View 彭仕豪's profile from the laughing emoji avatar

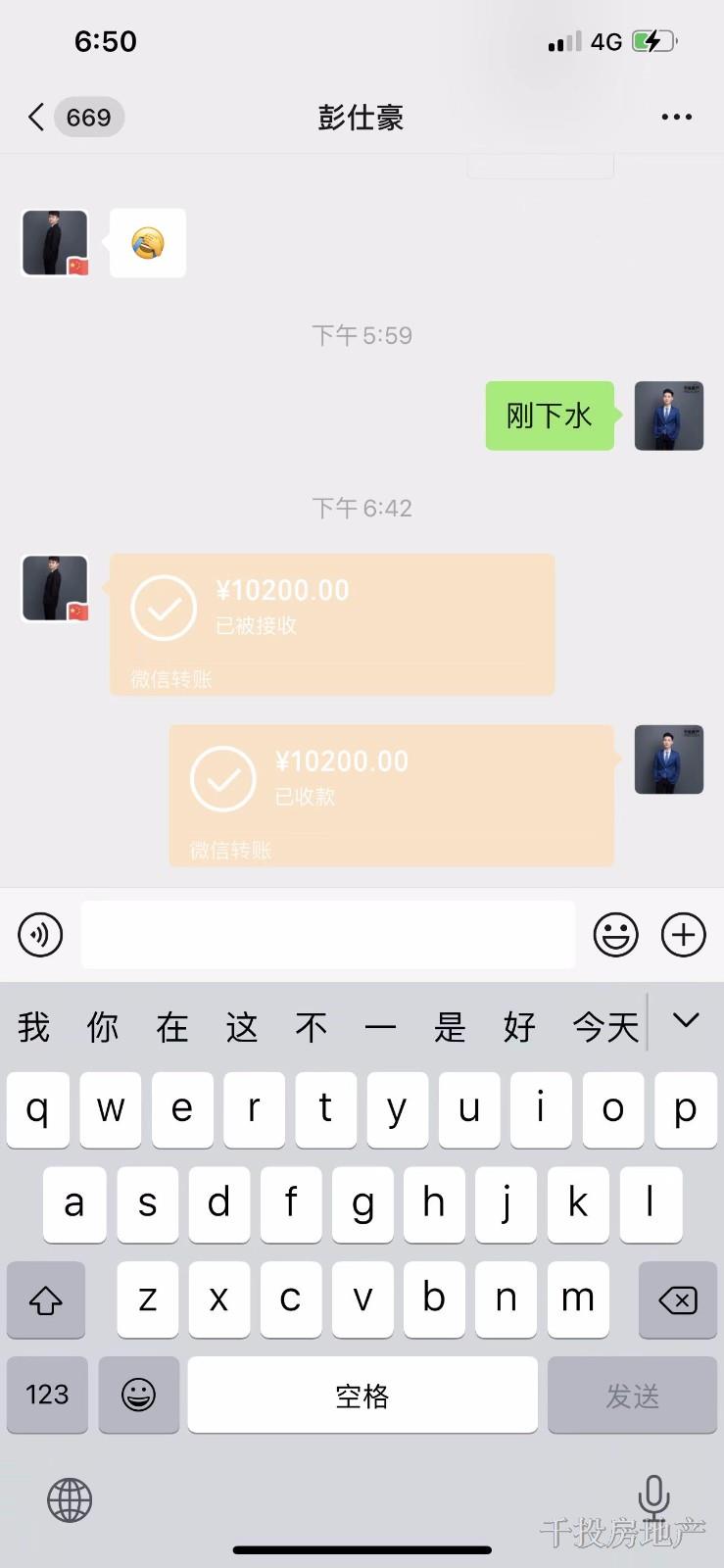click(x=56, y=243)
